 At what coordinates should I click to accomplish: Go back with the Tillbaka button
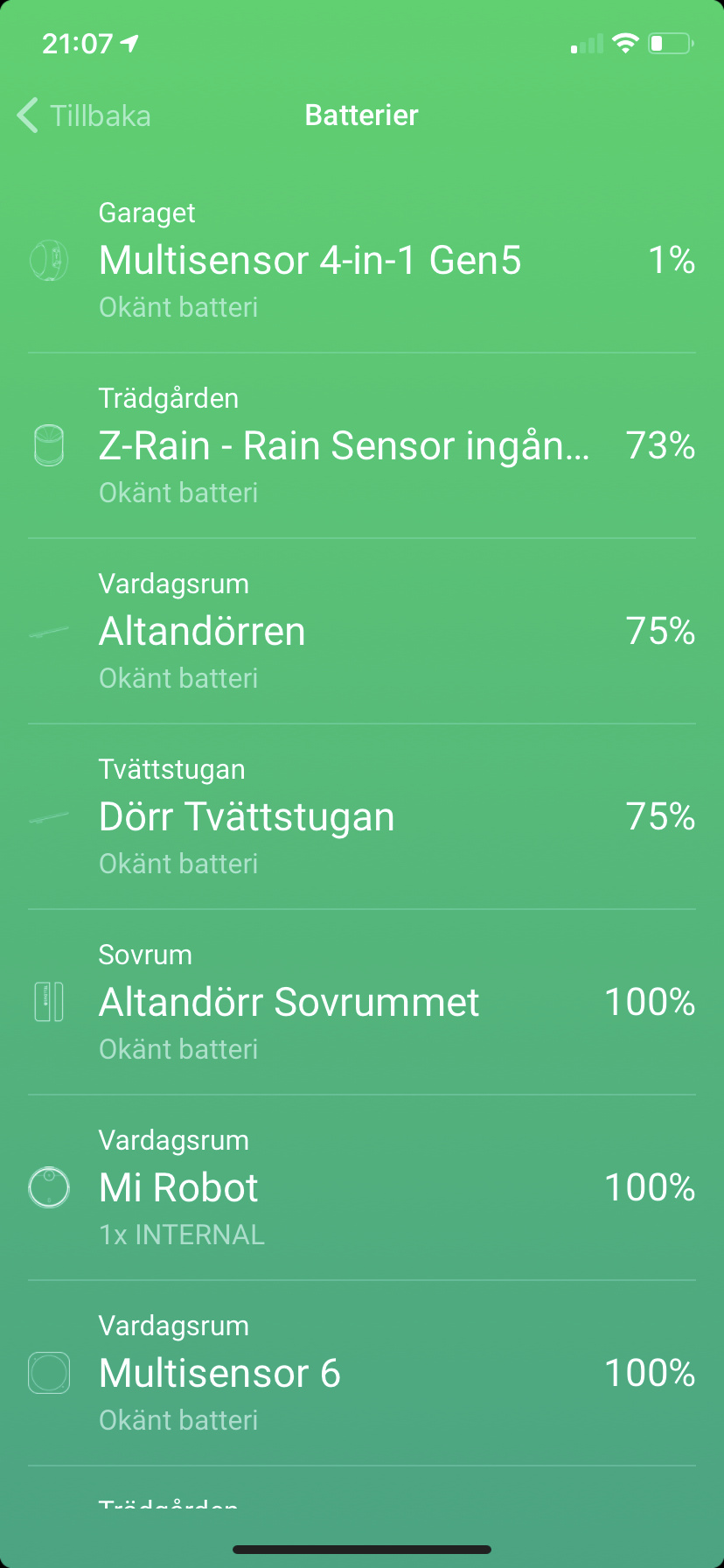click(x=84, y=115)
